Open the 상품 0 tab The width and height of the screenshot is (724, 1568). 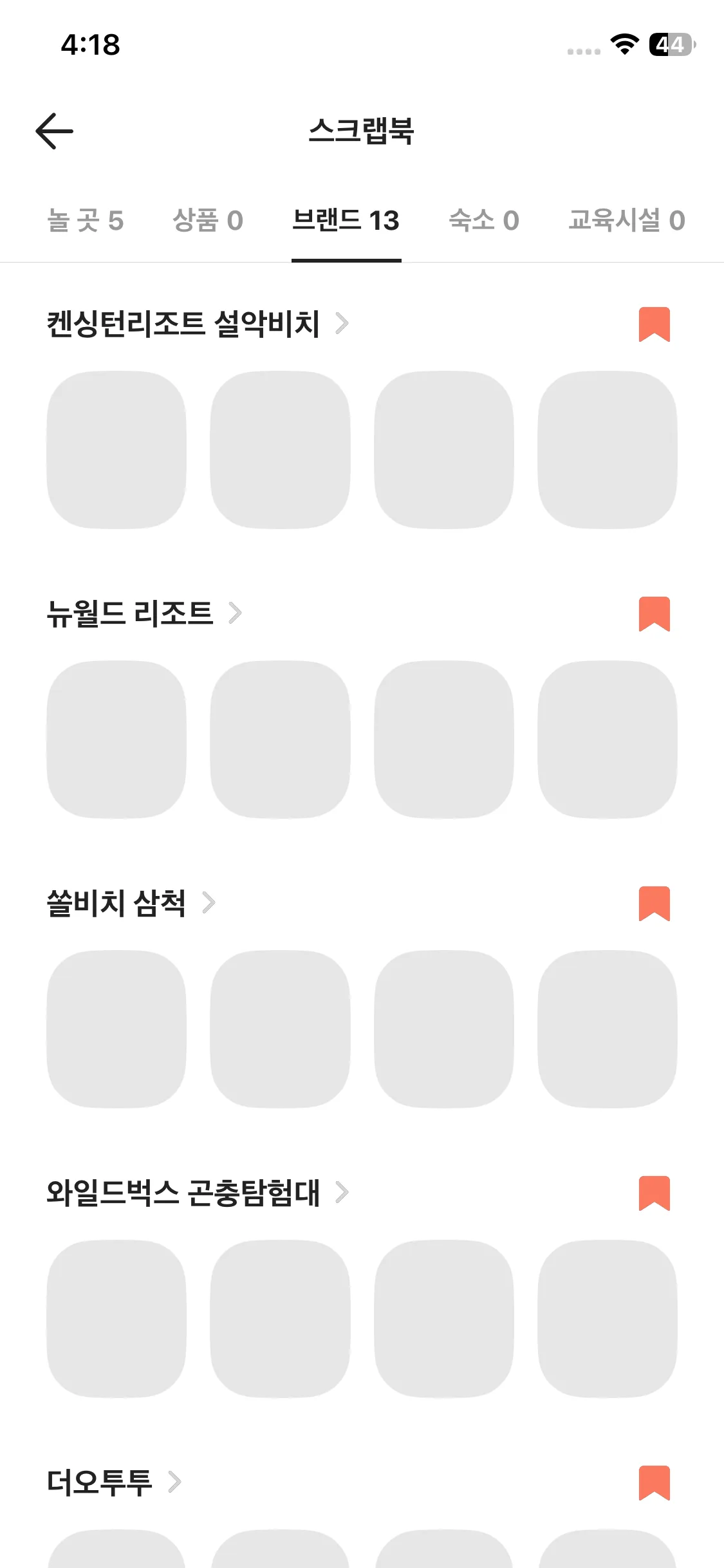click(207, 219)
